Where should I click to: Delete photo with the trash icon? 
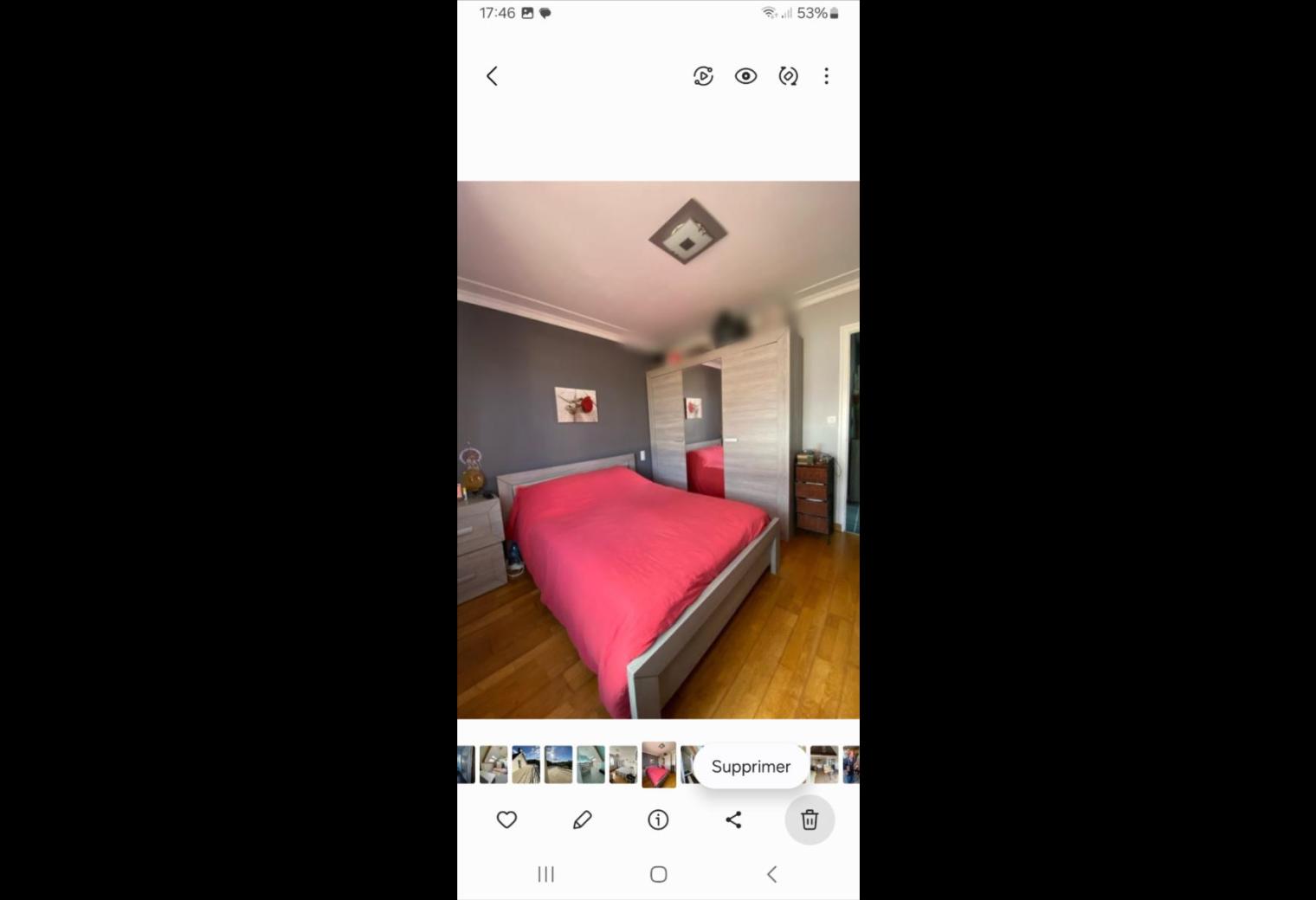[x=810, y=820]
